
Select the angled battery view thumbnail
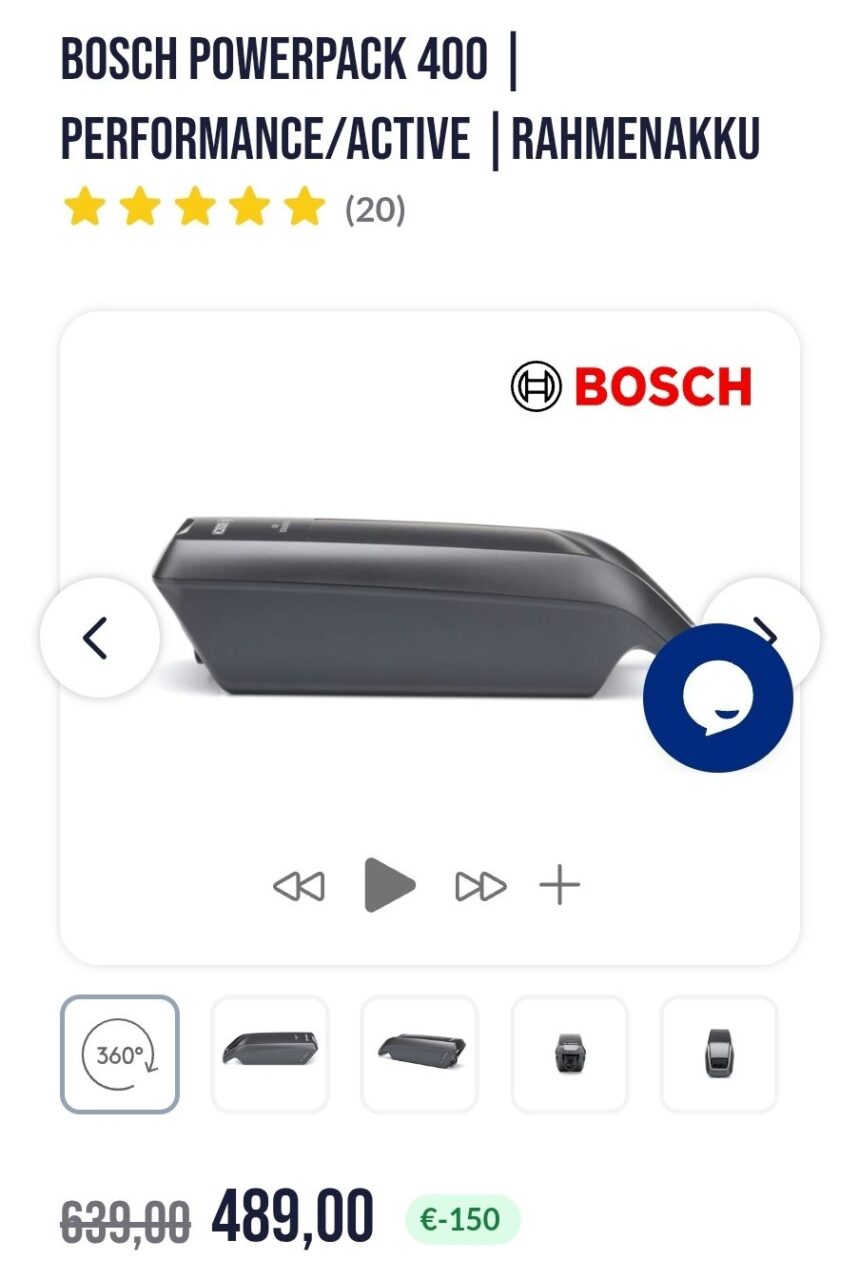click(420, 1054)
